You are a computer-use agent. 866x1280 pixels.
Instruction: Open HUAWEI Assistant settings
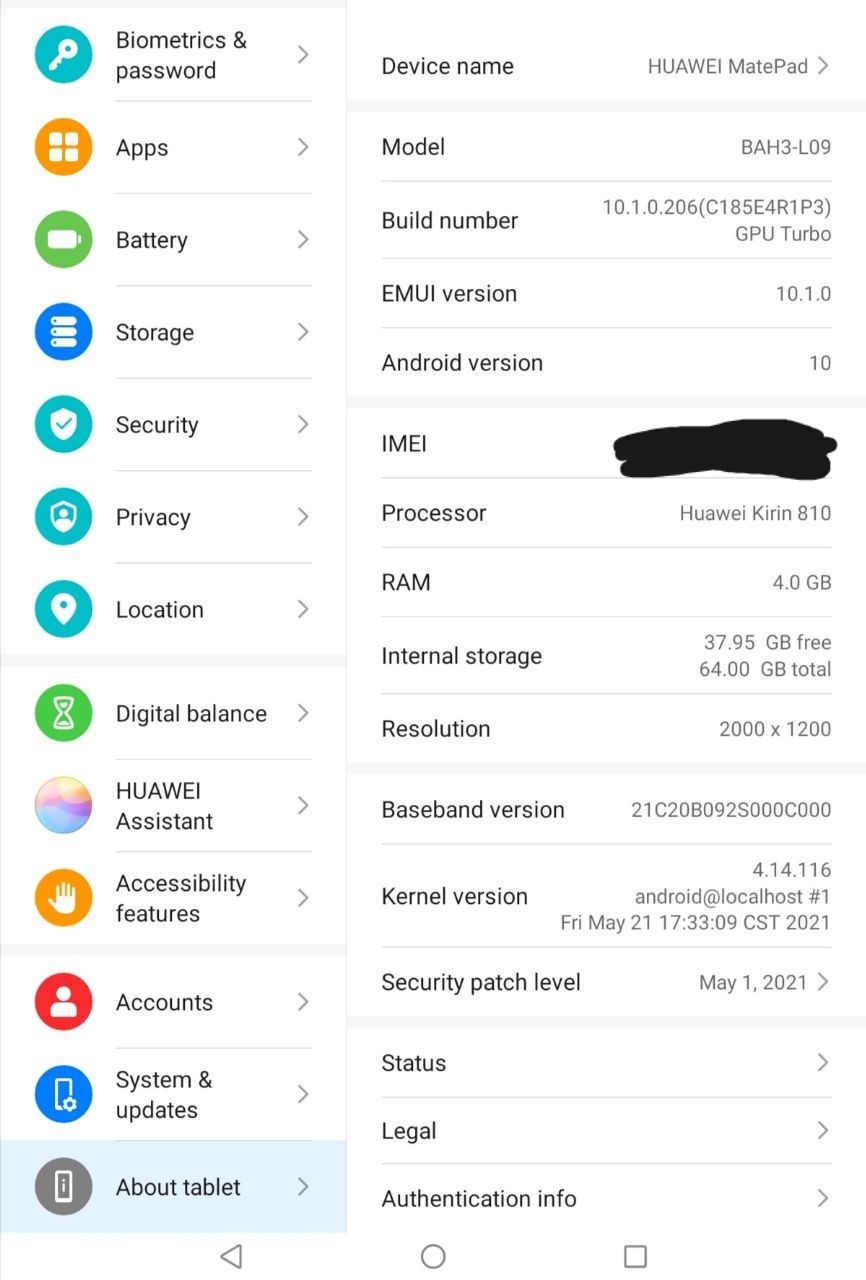pos(180,806)
